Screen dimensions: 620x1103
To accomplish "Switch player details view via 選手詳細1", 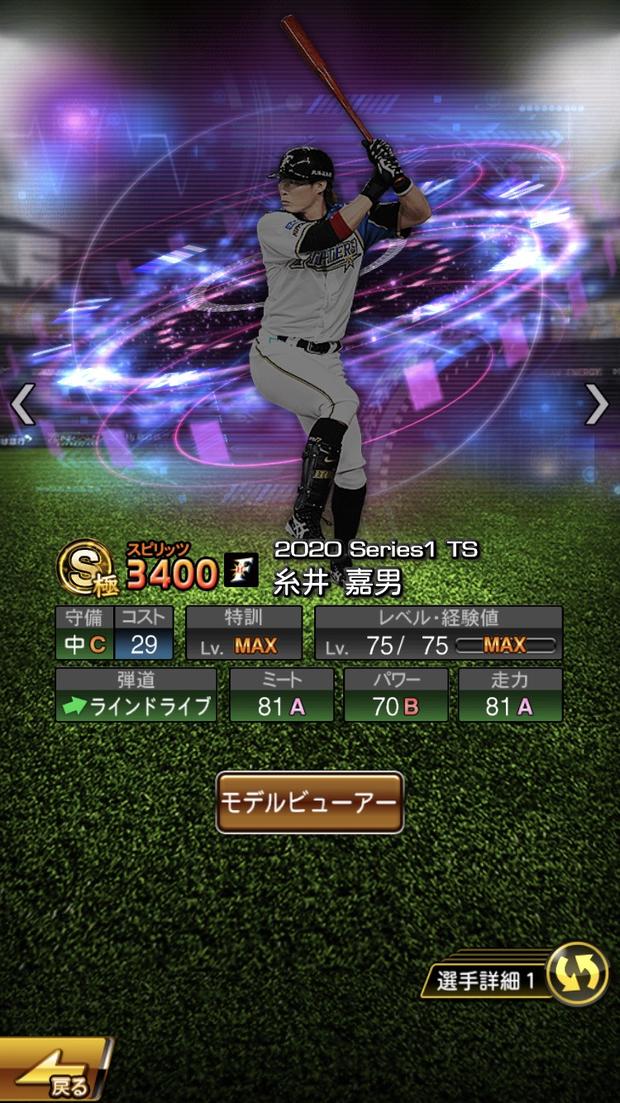I will tap(515, 974).
